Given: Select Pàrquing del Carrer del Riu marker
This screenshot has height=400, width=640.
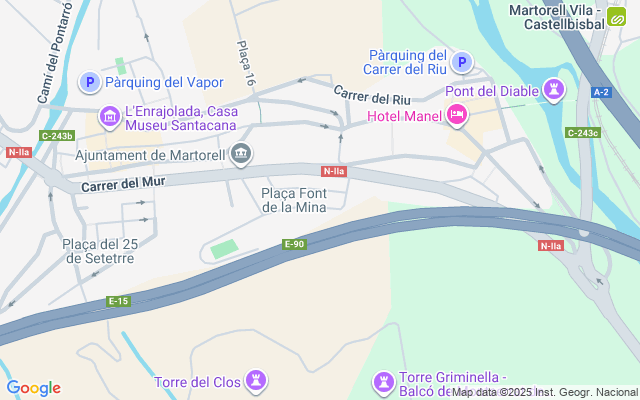Looking at the screenshot, I should click(x=461, y=64).
